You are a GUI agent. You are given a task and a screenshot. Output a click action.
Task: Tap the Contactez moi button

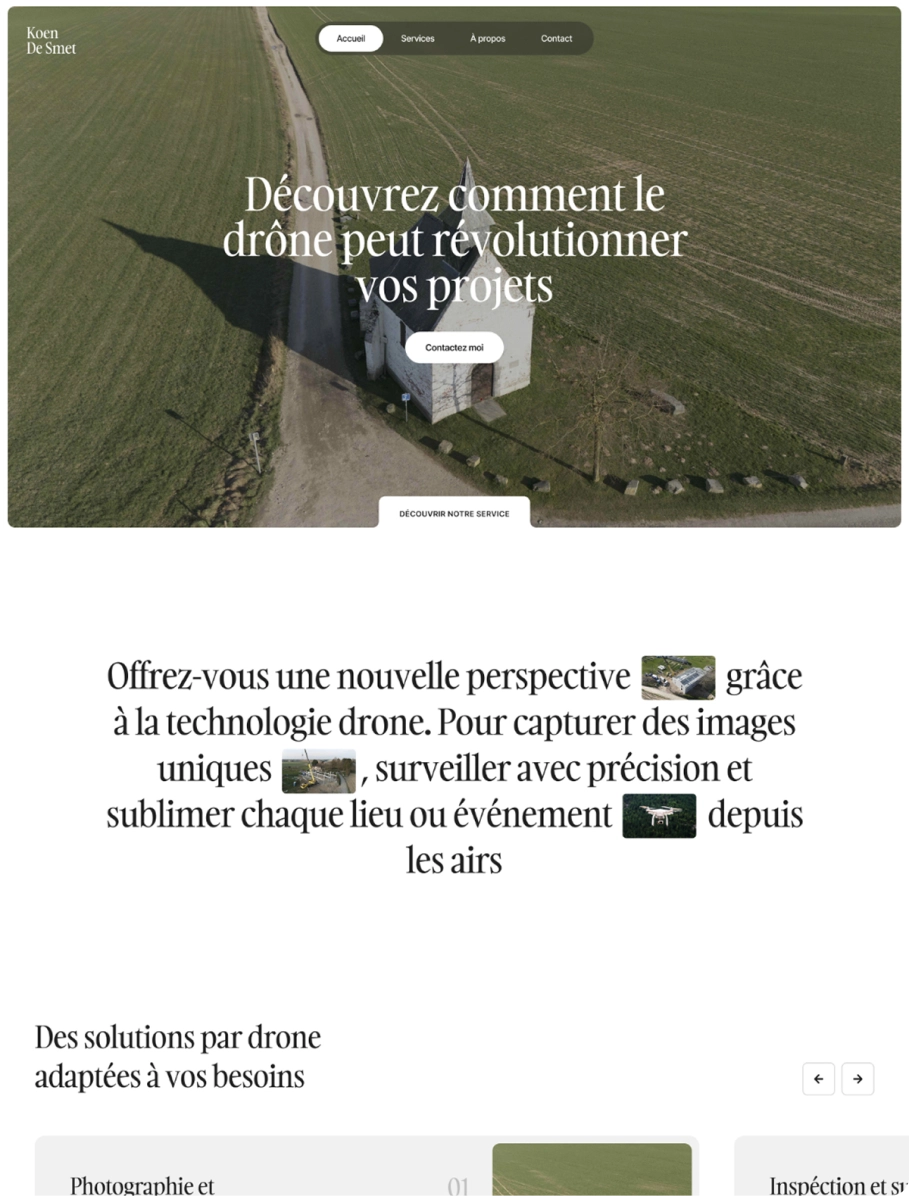click(x=454, y=348)
